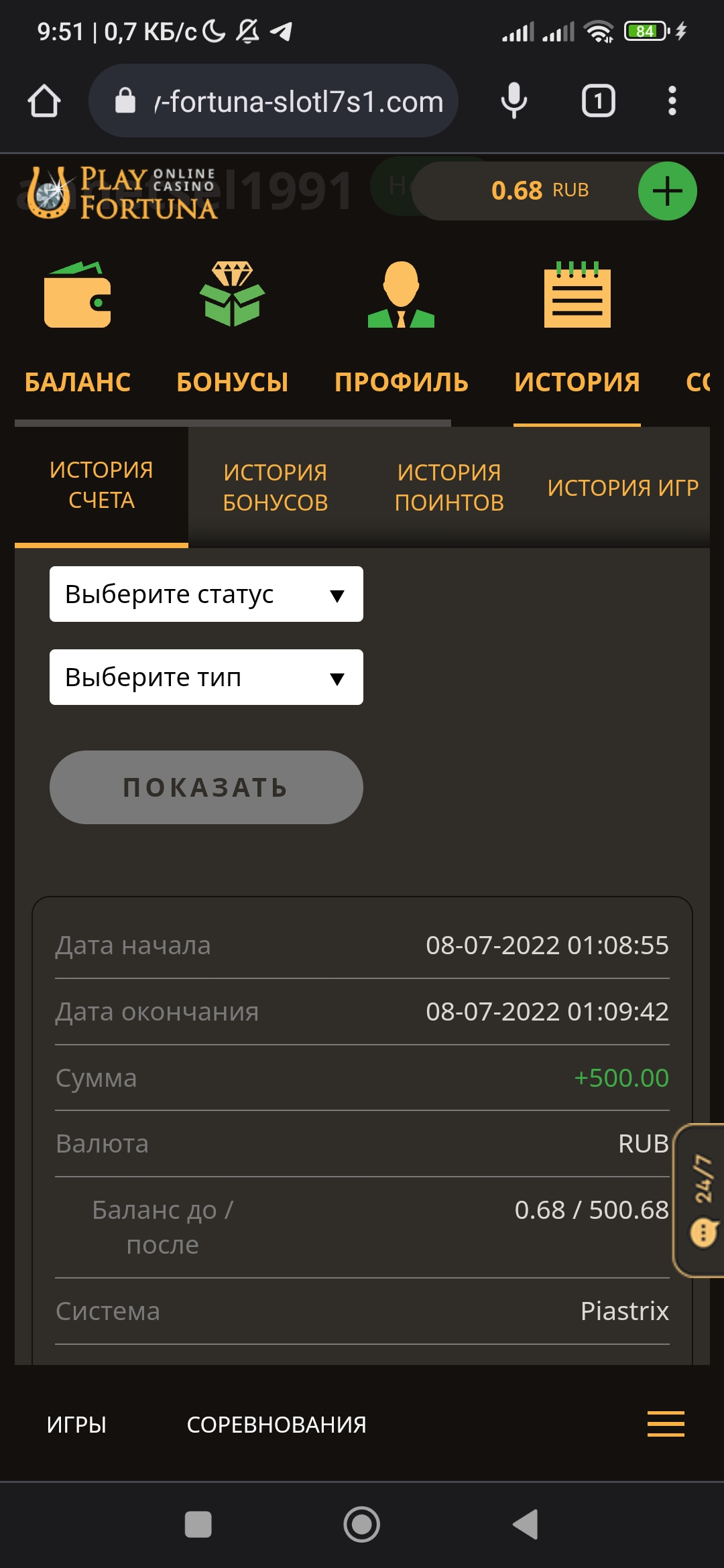Open the 24/7 support chat widget
The image size is (724, 1568).
(700, 1201)
